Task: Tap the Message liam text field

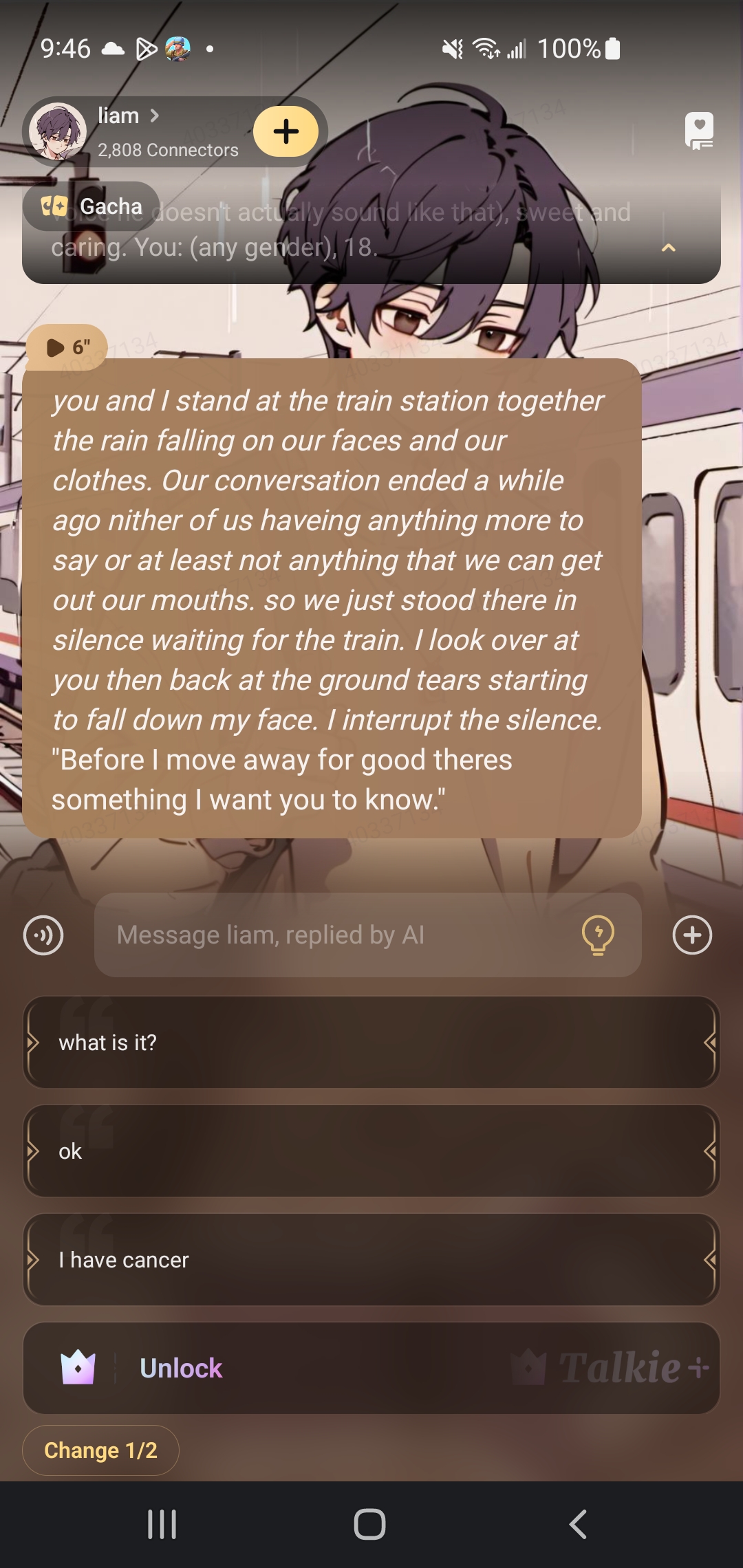Action: pos(337,935)
